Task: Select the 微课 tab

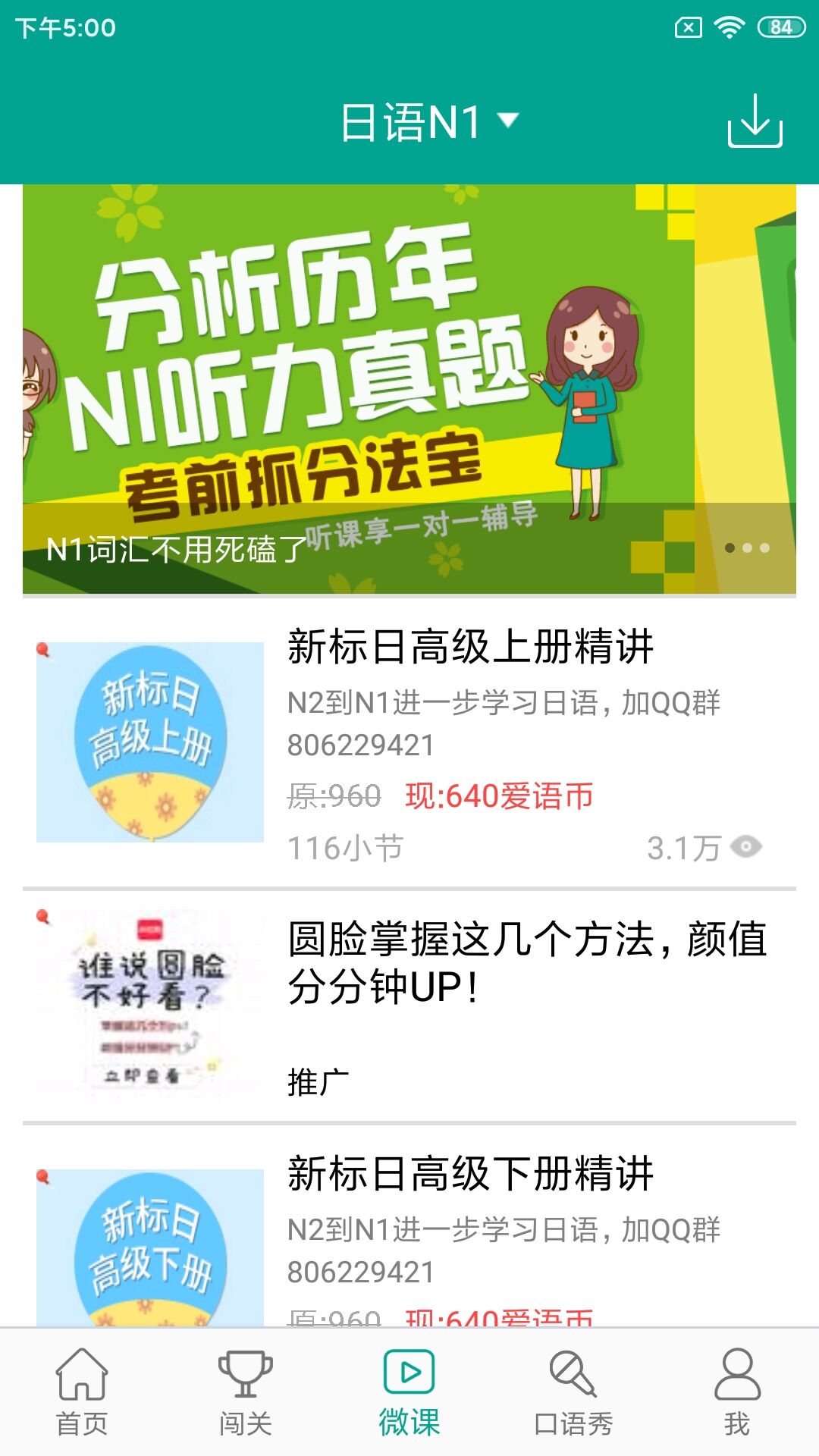Action: [x=409, y=1392]
